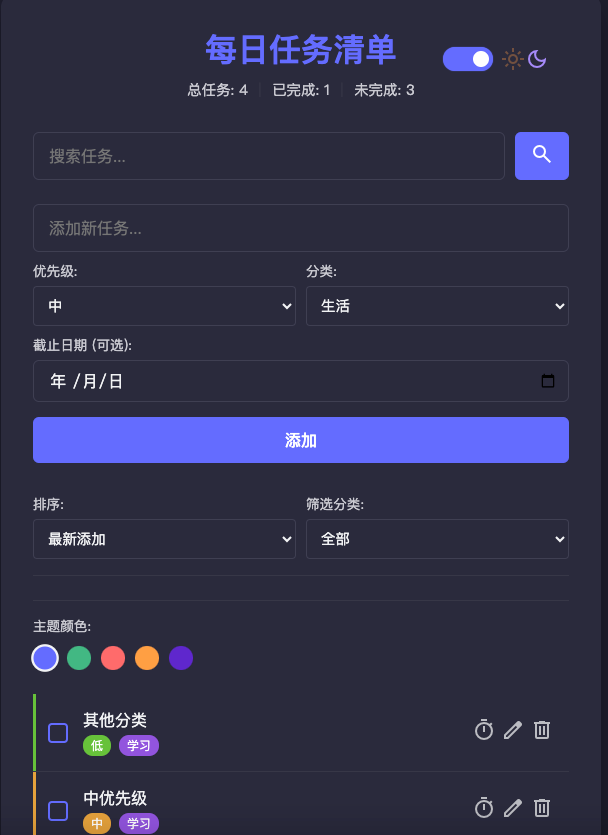Pick the red theme color
The height and width of the screenshot is (835, 608).
(113, 658)
